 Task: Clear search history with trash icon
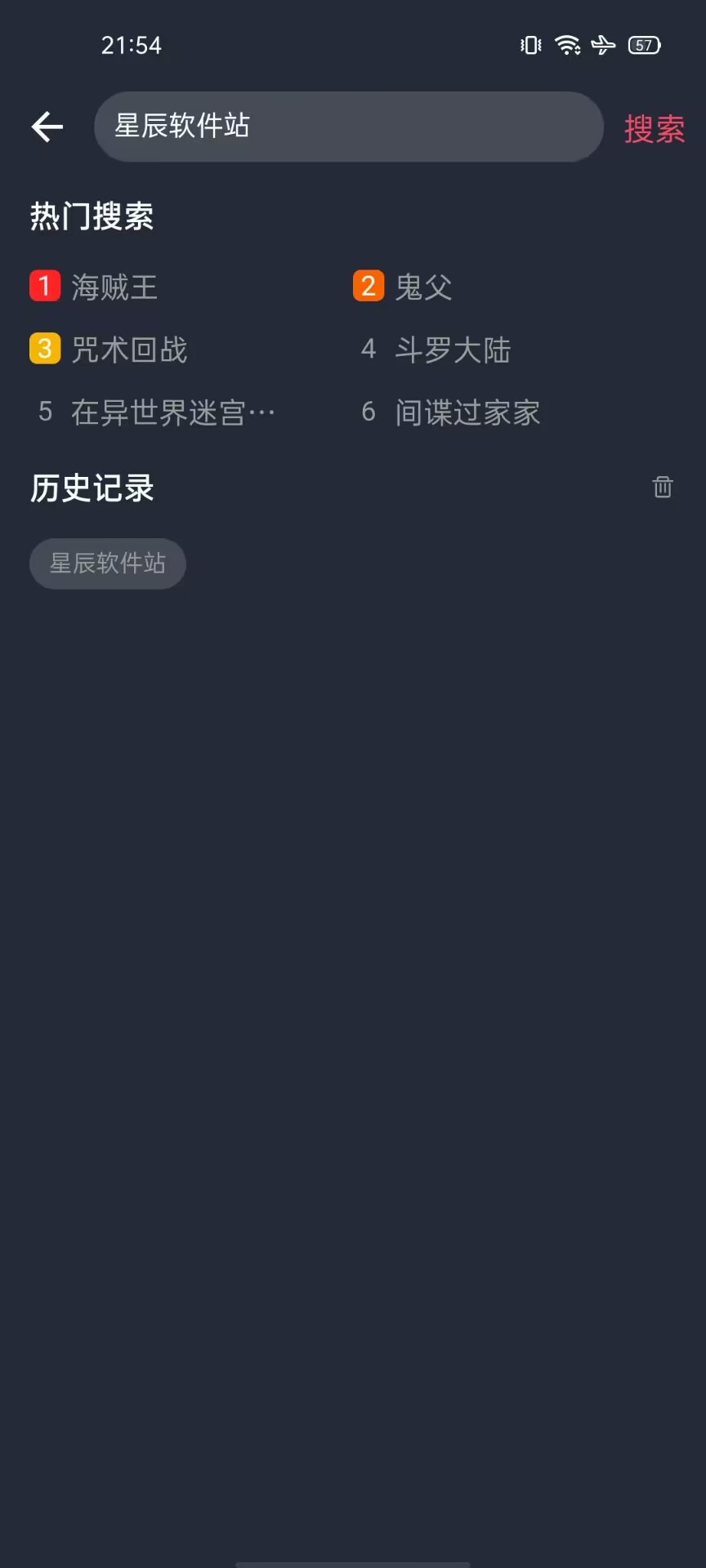(x=663, y=487)
